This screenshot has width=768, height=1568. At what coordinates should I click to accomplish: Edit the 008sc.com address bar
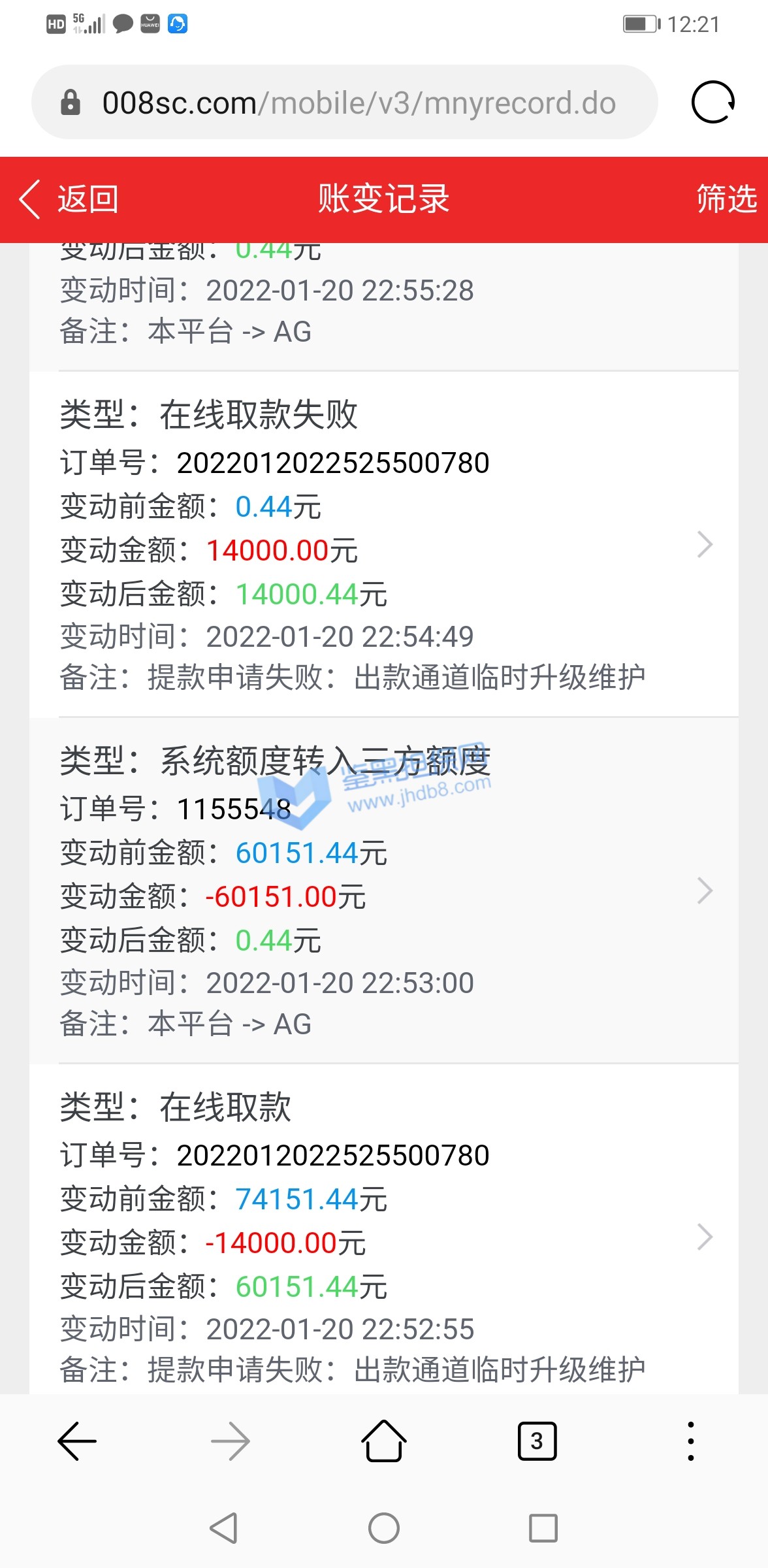358,103
